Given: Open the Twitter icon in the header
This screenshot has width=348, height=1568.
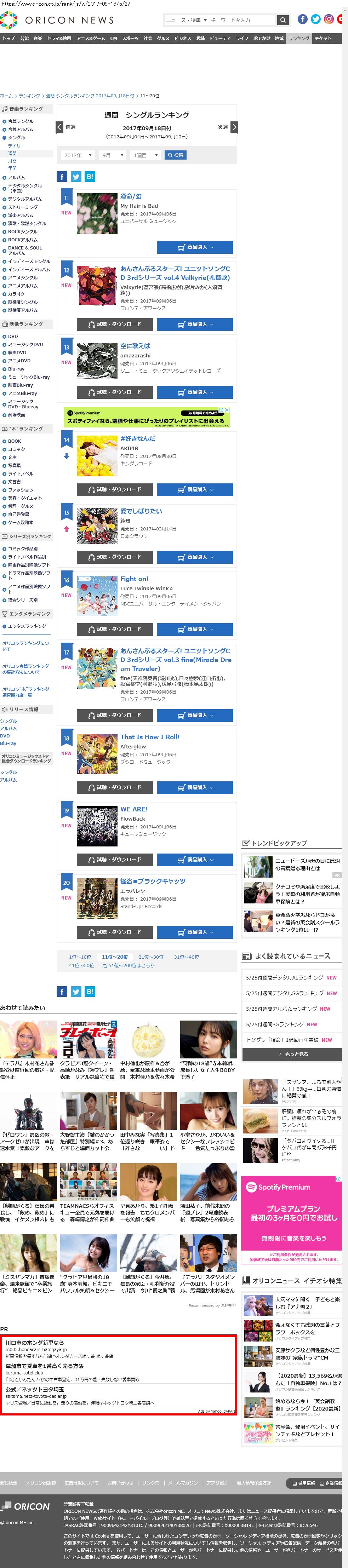Looking at the screenshot, I should [316, 19].
